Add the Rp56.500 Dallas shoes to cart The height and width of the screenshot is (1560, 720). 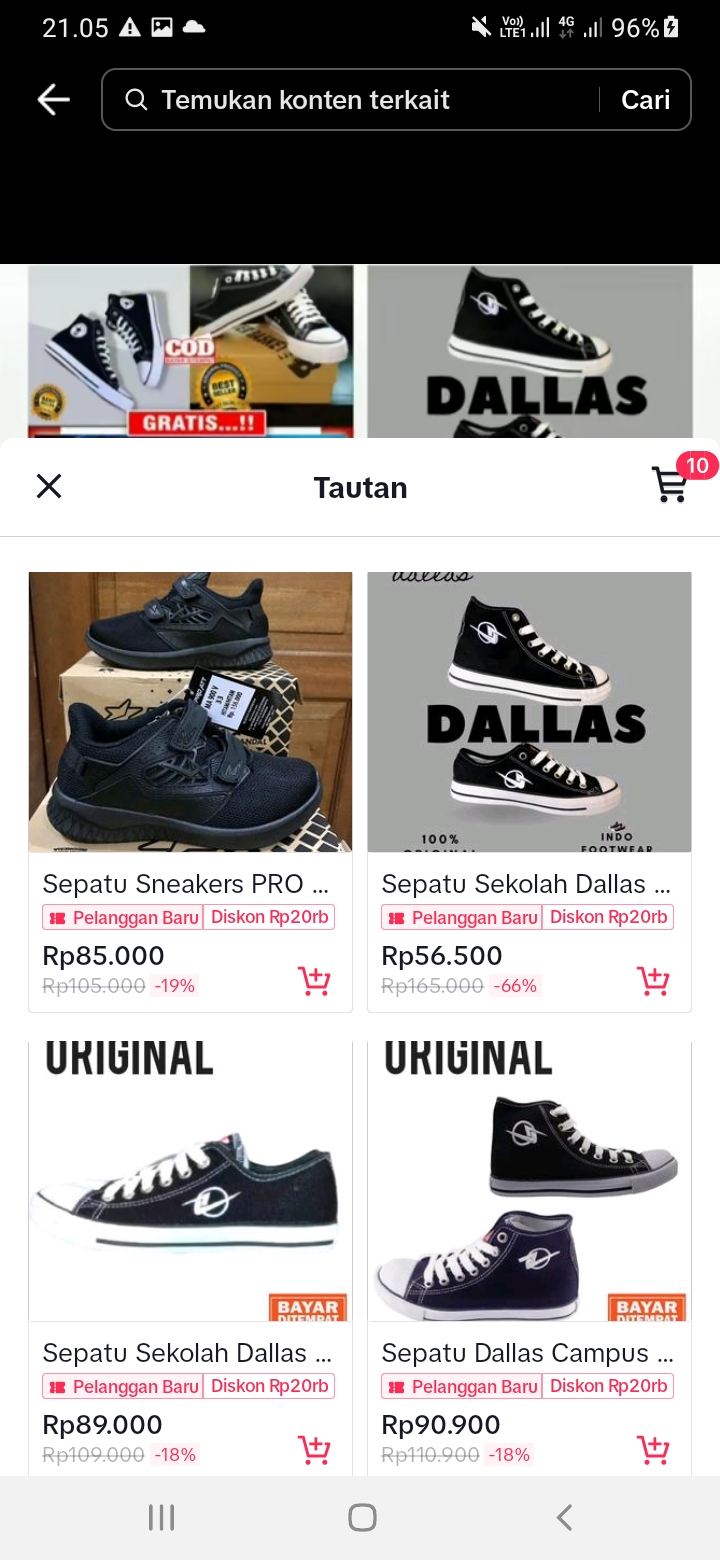click(653, 982)
